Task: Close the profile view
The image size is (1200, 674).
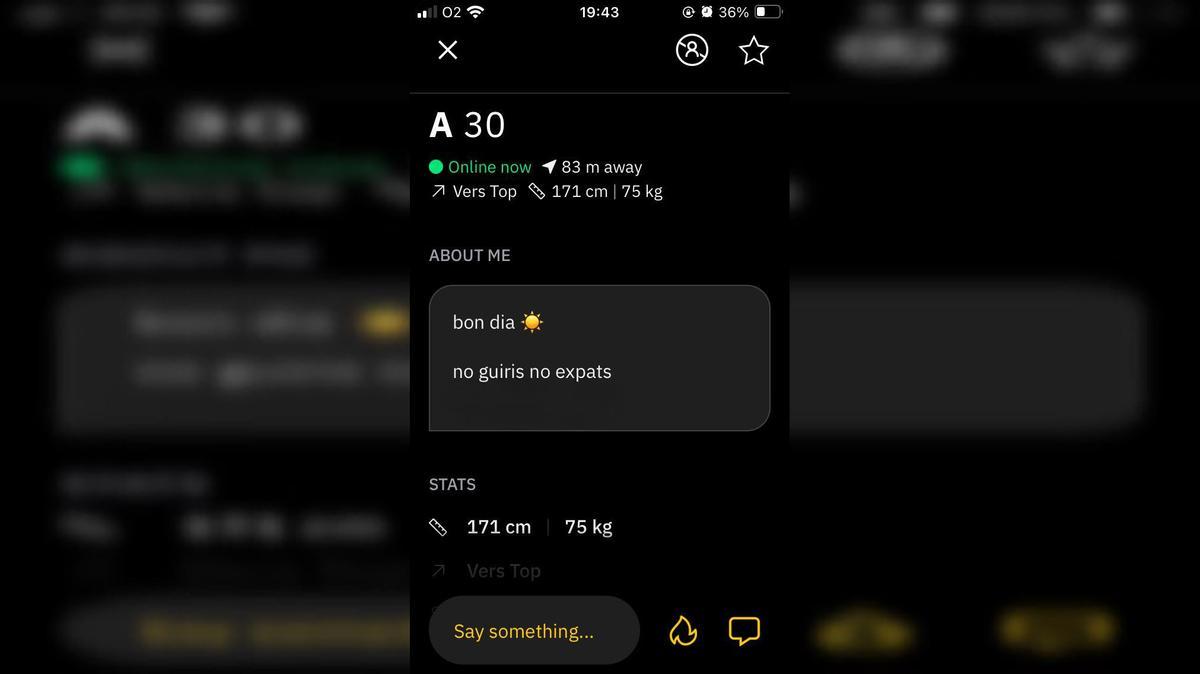Action: (x=448, y=50)
